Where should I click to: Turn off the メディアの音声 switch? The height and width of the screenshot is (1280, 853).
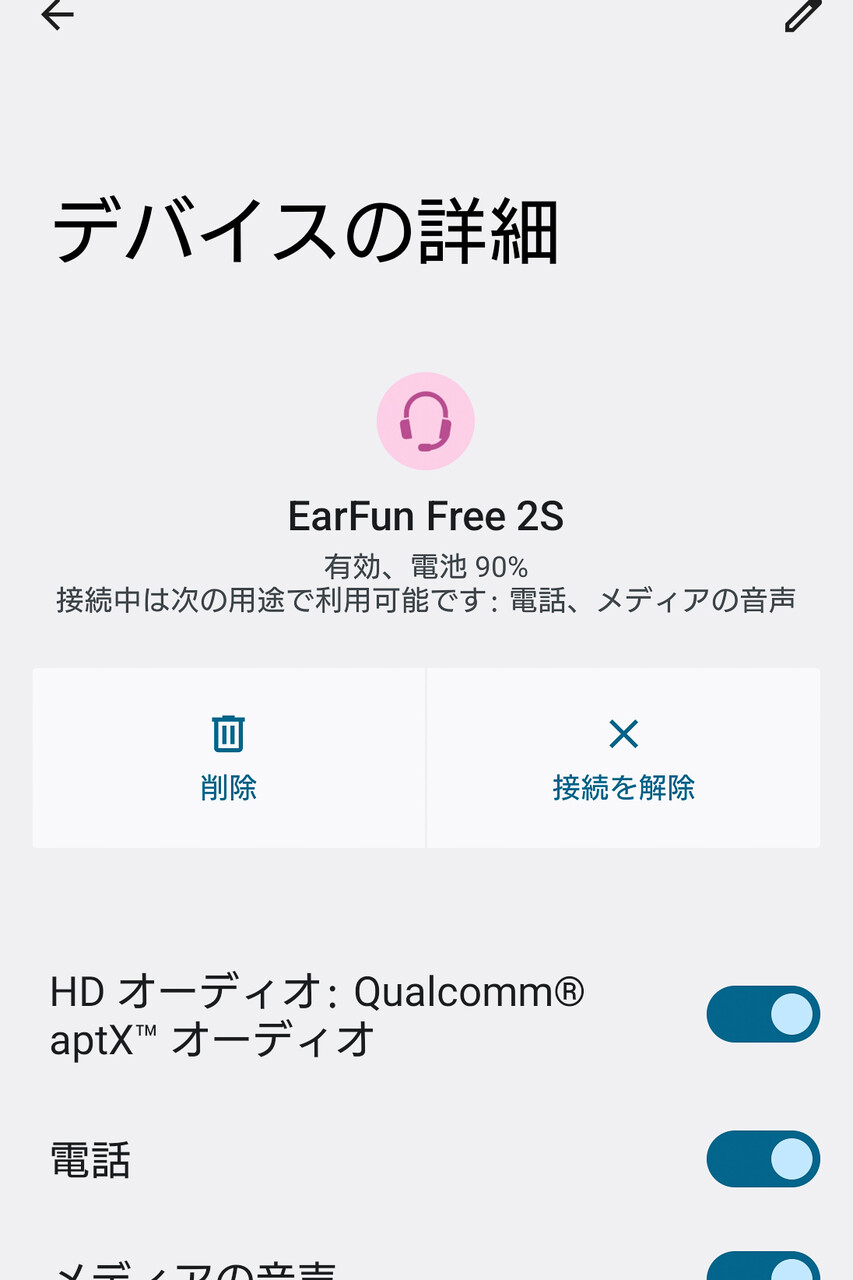click(763, 1266)
